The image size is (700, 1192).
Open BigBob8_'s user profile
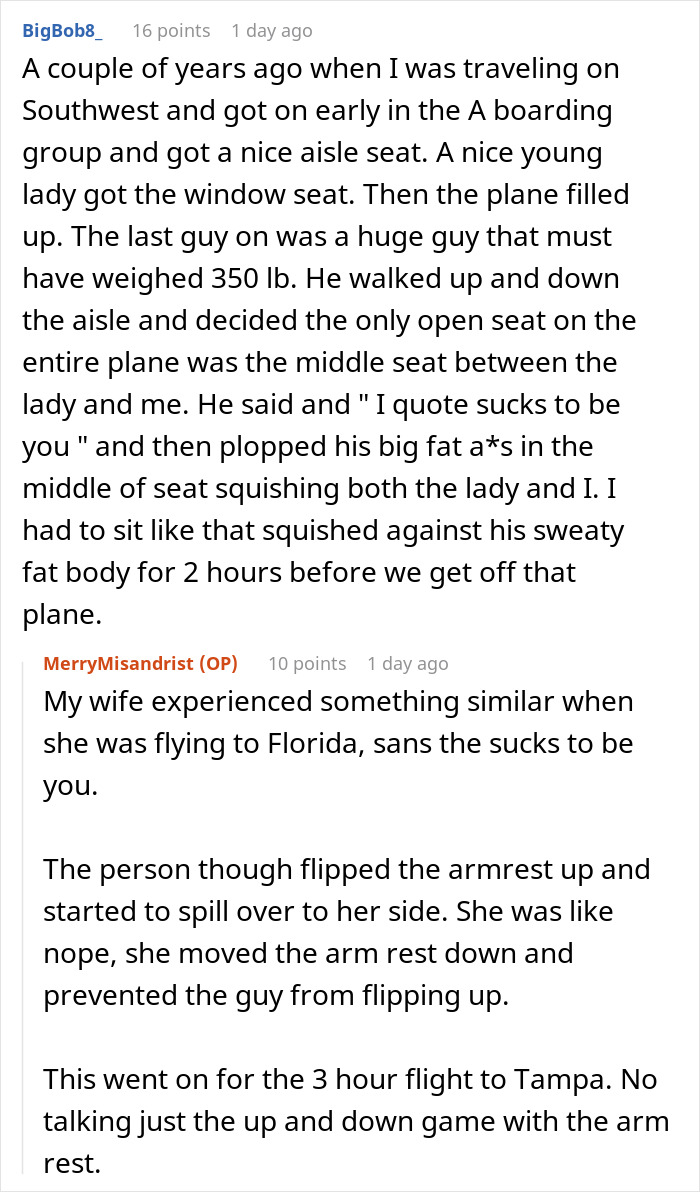63,31
